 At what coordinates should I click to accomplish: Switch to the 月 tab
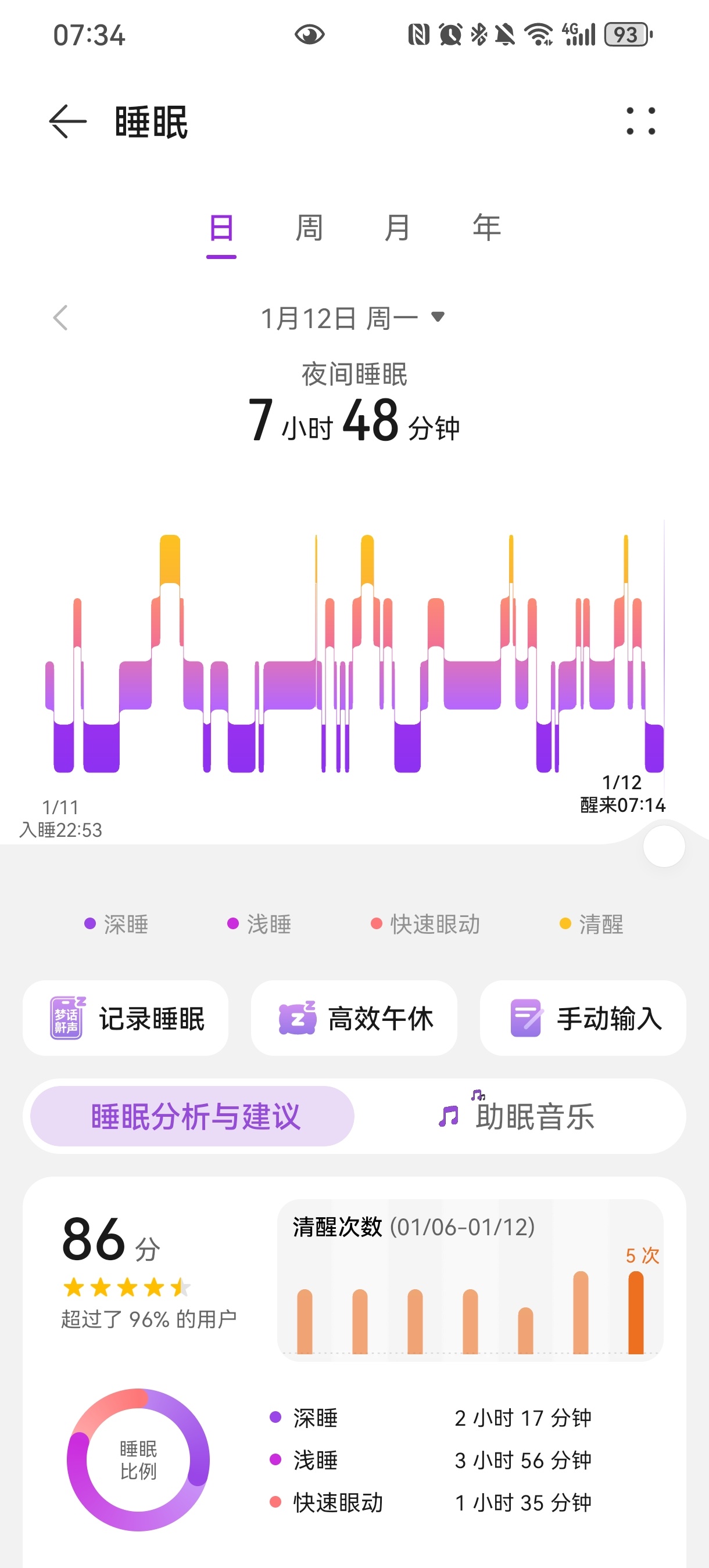[x=397, y=229]
